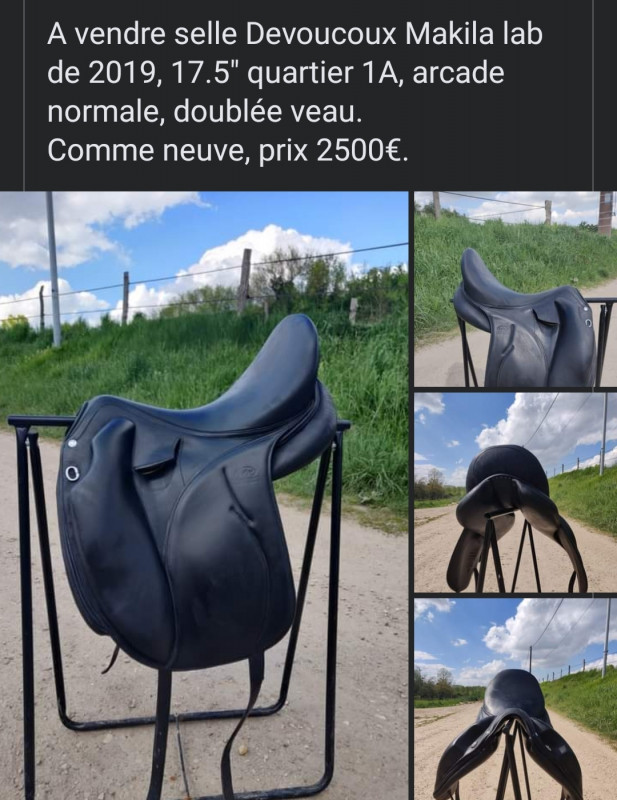Open the top small photo of saddle by grass
The height and width of the screenshot is (800, 617).
coord(515,289)
